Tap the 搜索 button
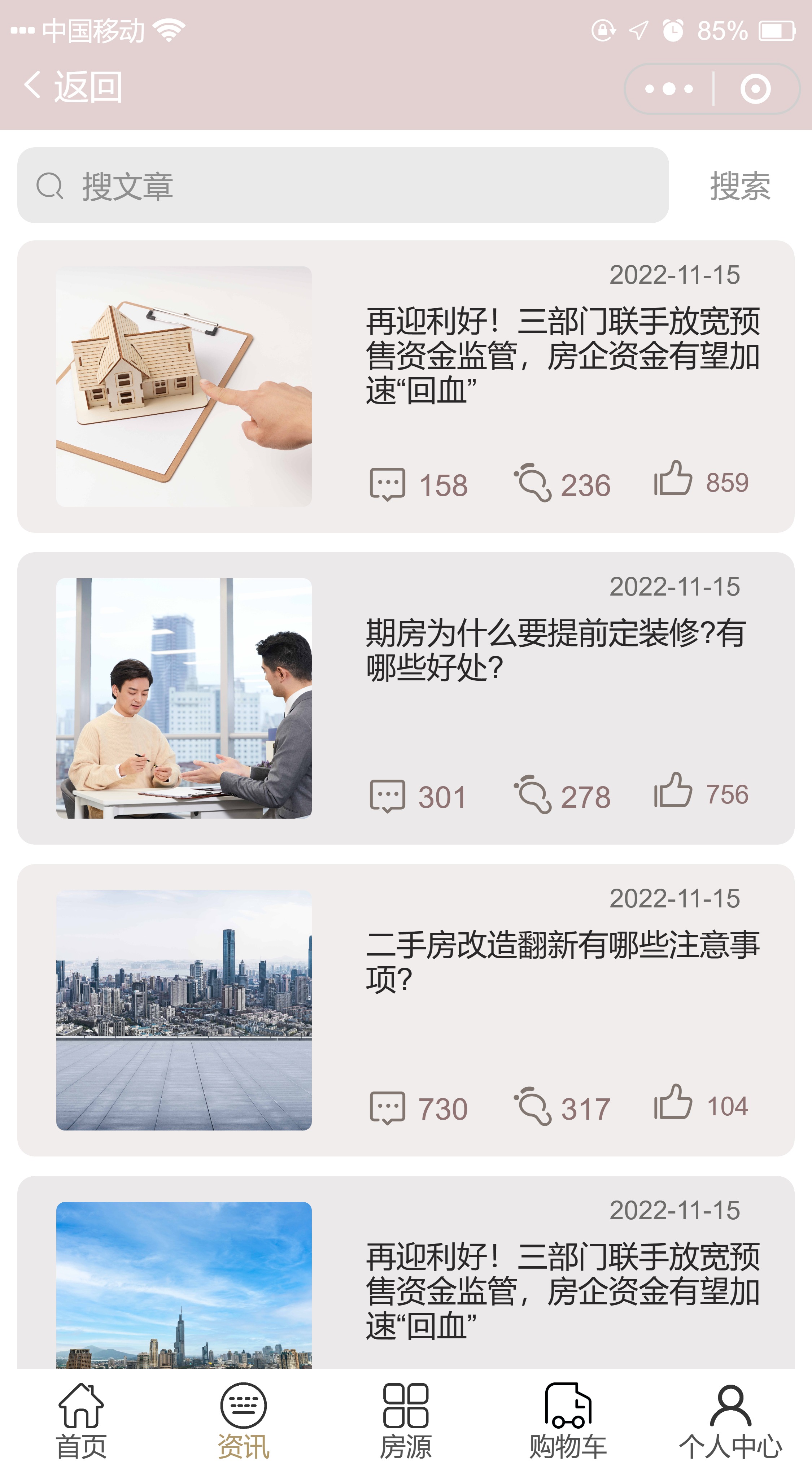This screenshot has width=812, height=1477. pyautogui.click(x=740, y=186)
